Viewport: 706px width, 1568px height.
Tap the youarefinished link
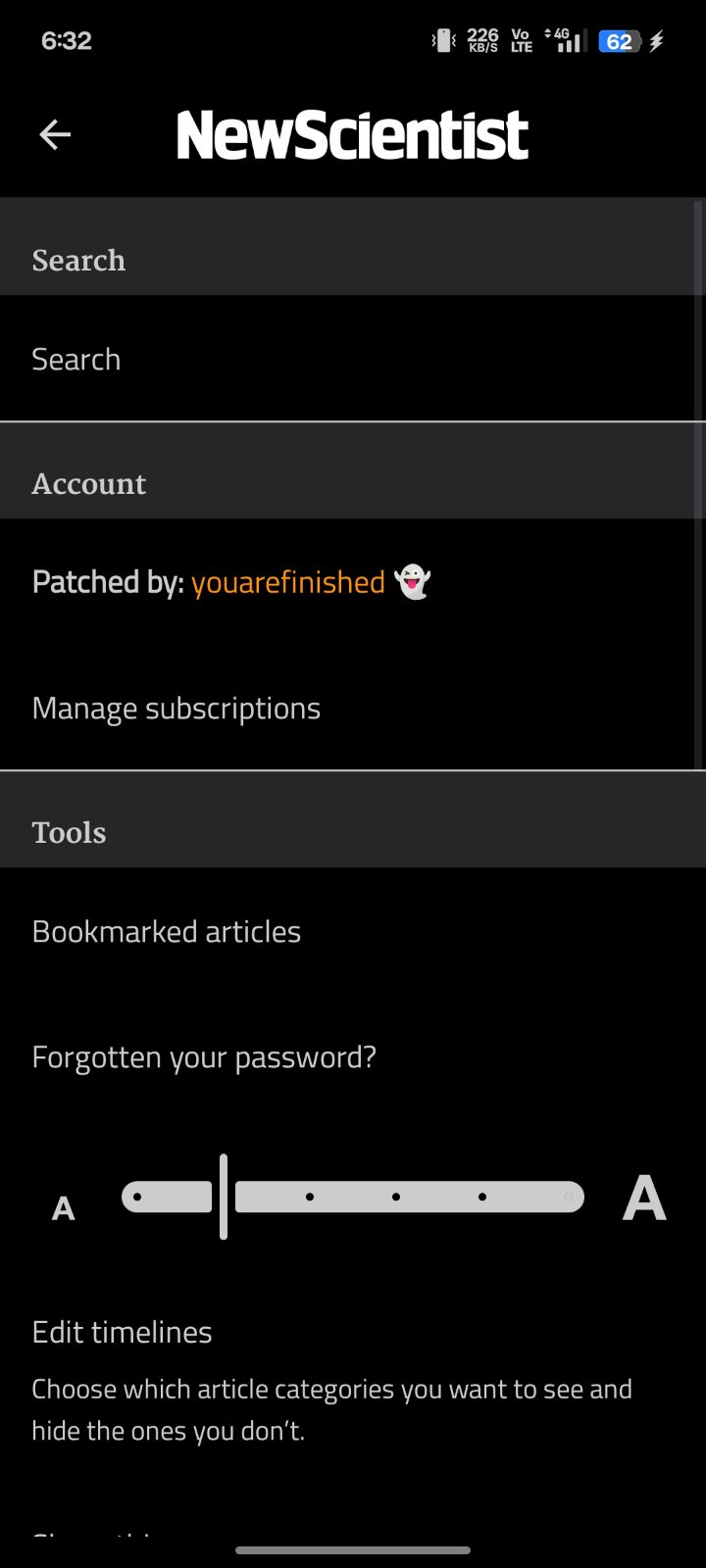click(x=288, y=582)
